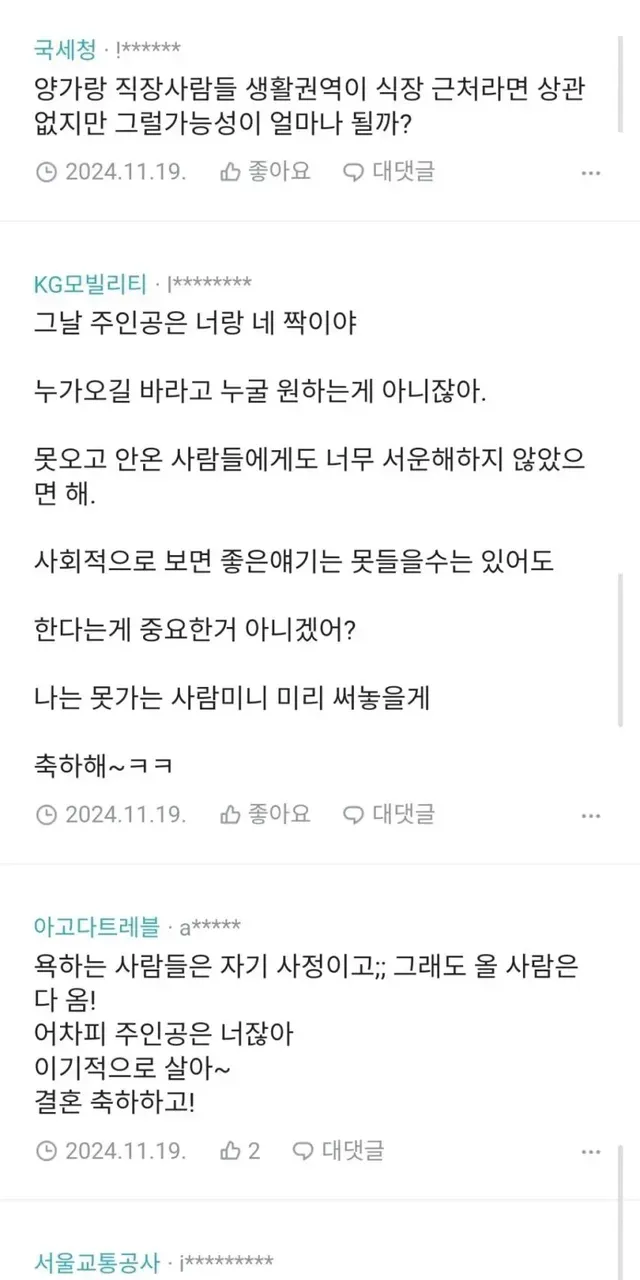Reply to the 국세청 comment
This screenshot has height=1280, width=640.
389,171
